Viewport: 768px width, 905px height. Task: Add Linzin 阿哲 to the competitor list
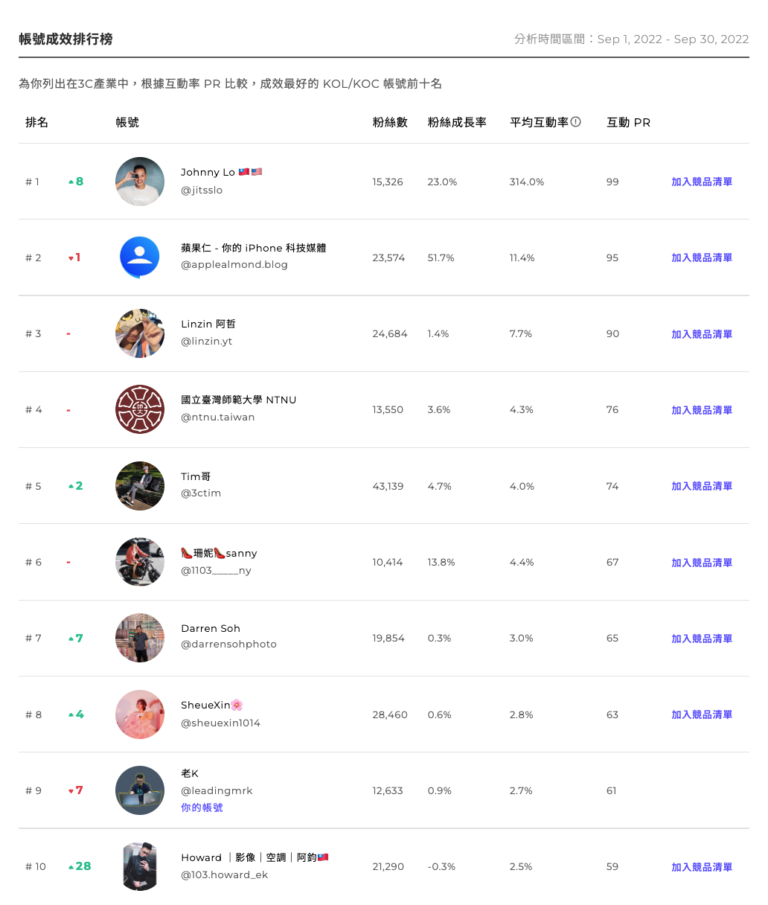point(701,334)
